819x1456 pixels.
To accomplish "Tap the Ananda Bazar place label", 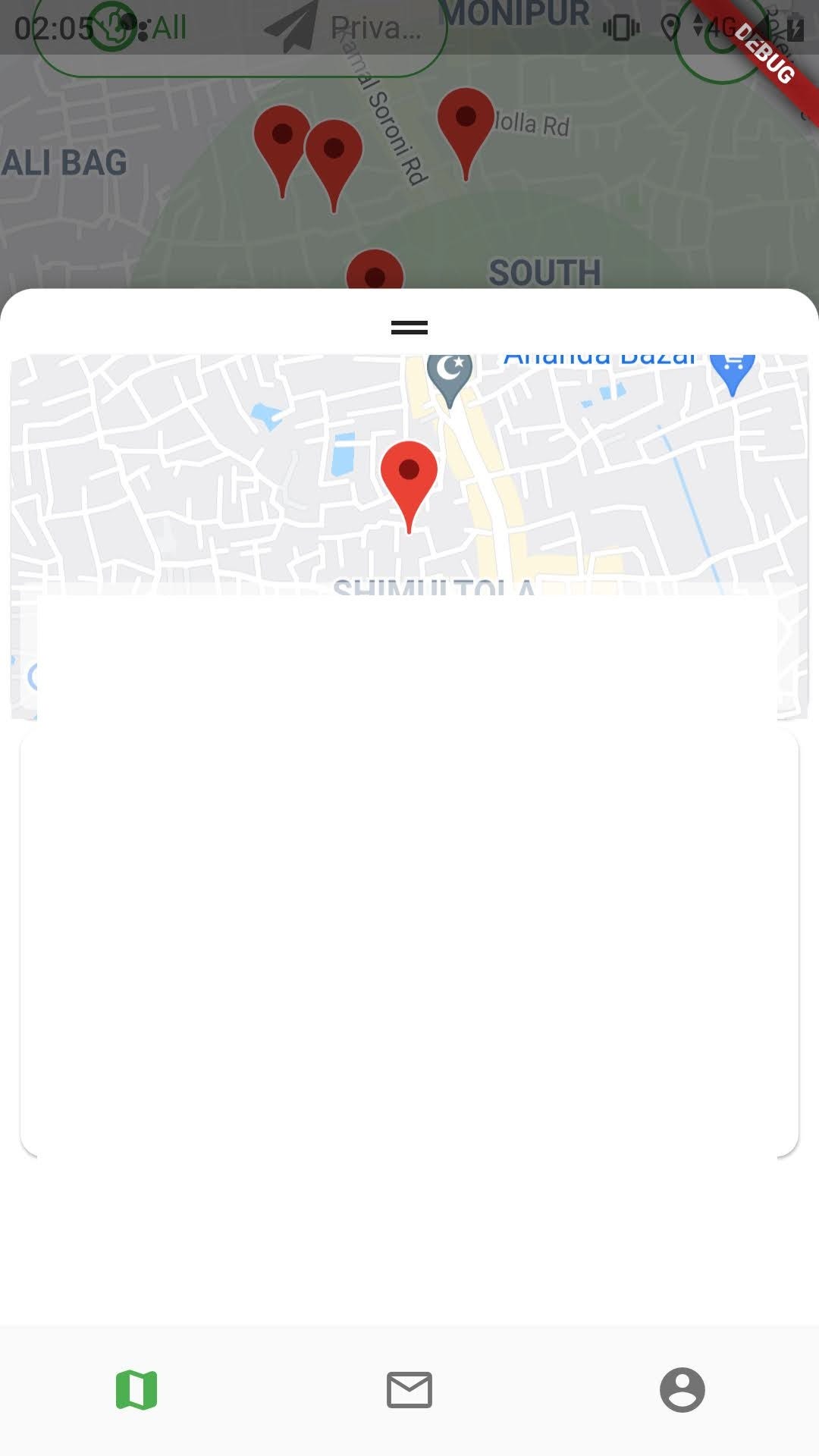I will (x=599, y=356).
